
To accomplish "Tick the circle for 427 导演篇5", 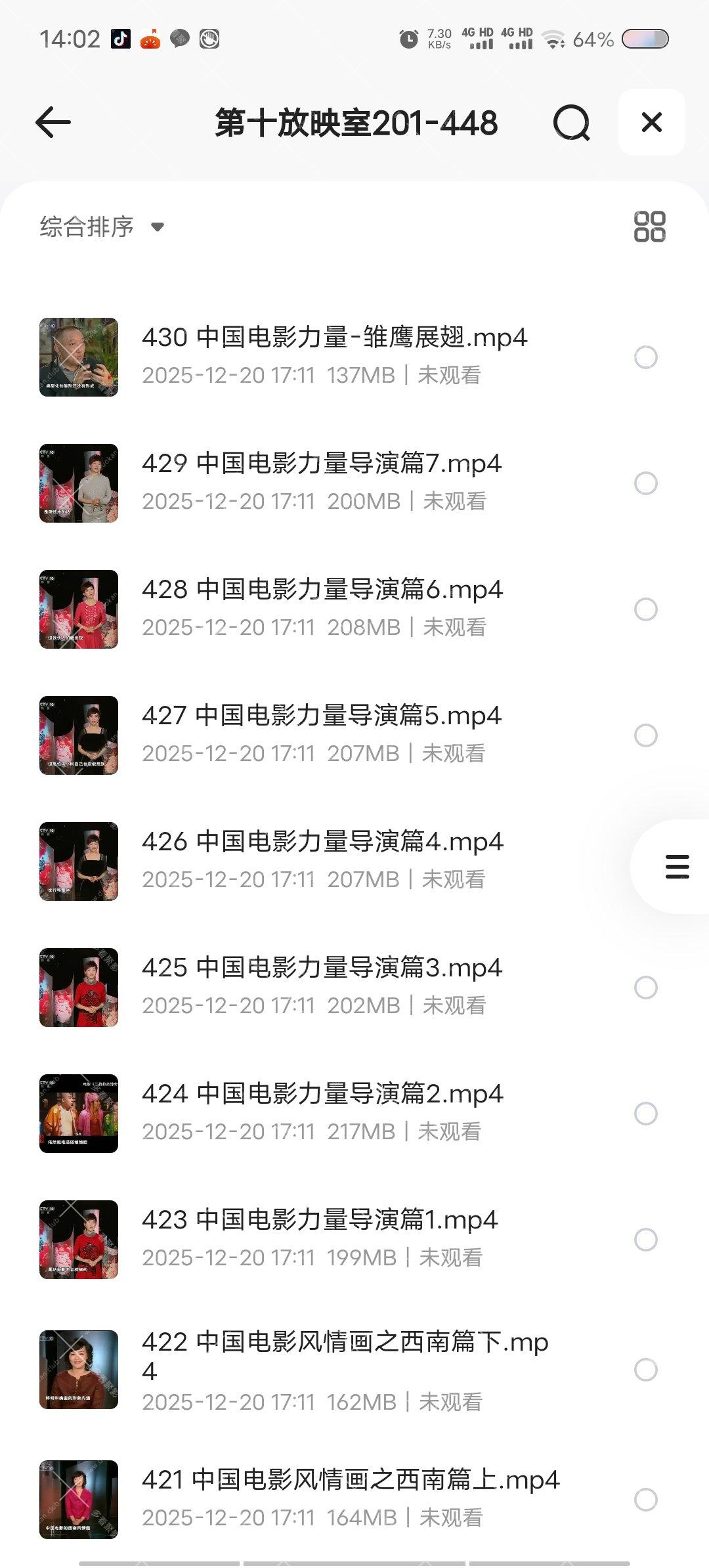I will [645, 735].
